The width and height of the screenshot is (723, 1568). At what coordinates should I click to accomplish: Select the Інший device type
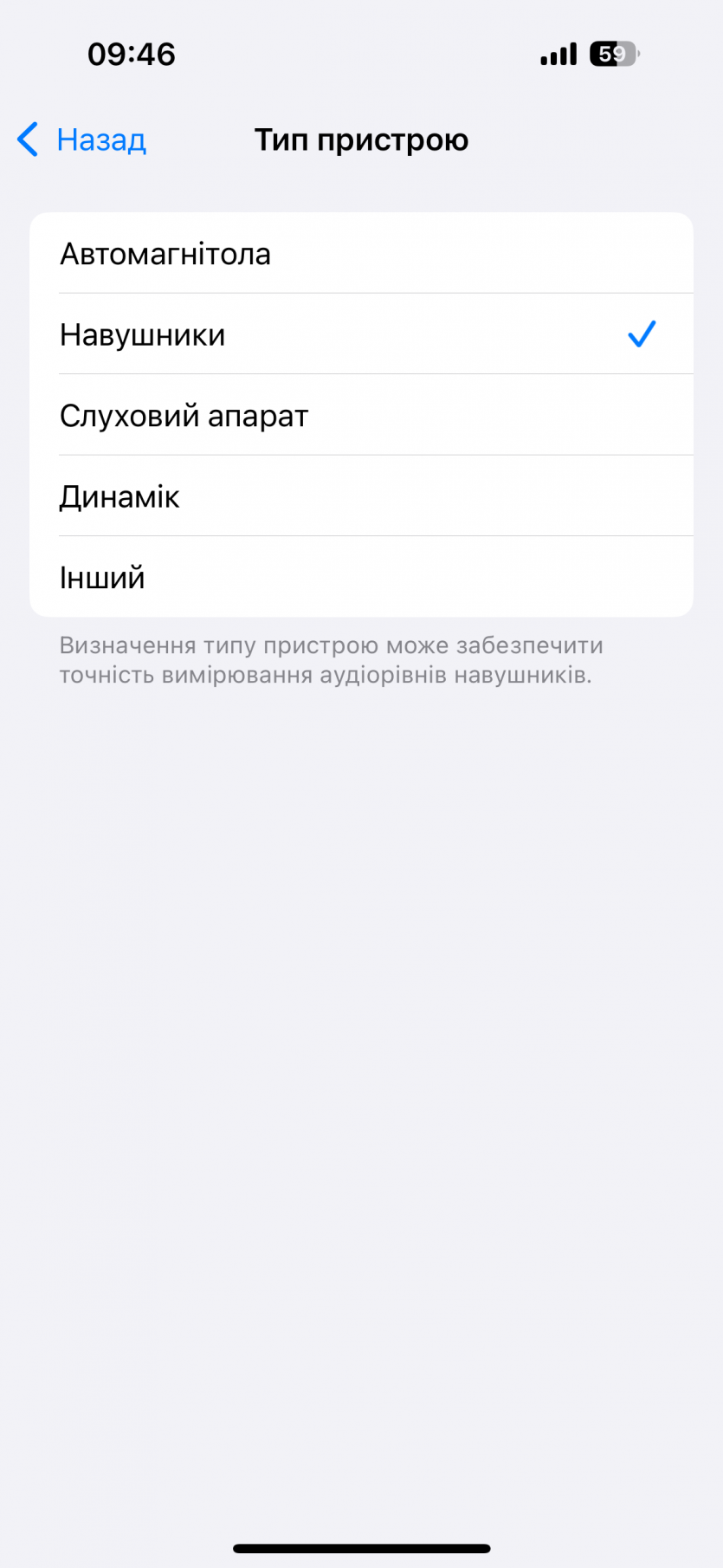[361, 577]
